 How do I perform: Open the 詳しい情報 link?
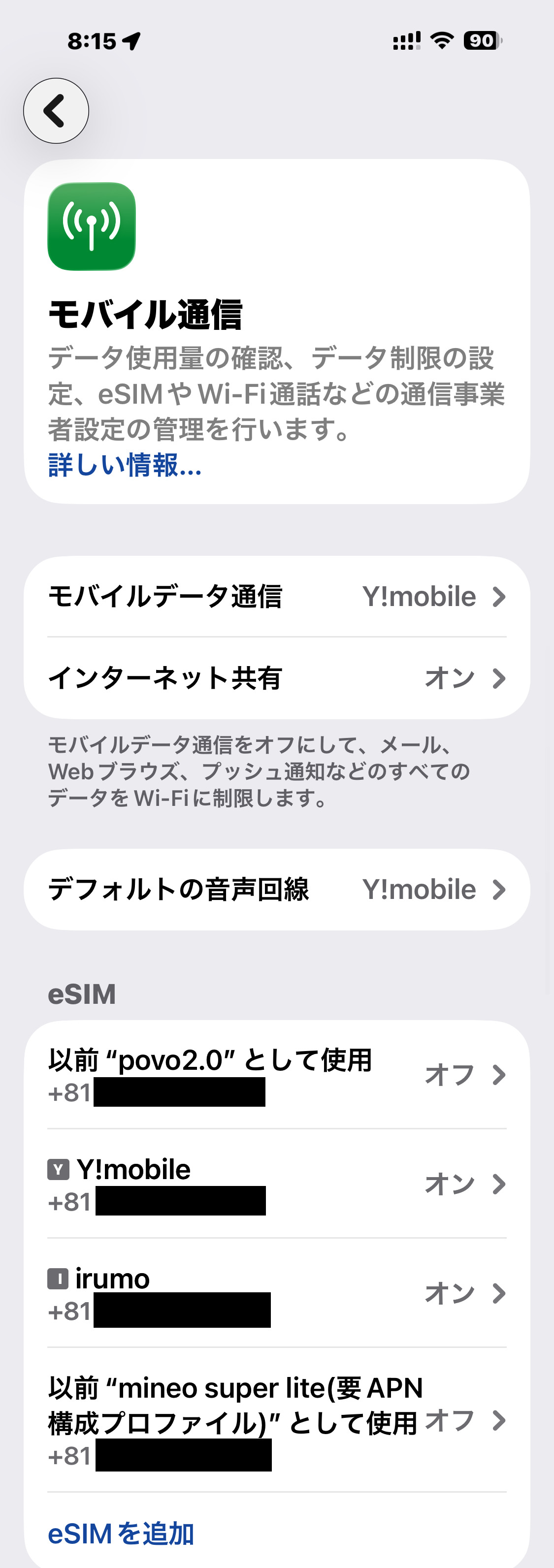(x=124, y=465)
